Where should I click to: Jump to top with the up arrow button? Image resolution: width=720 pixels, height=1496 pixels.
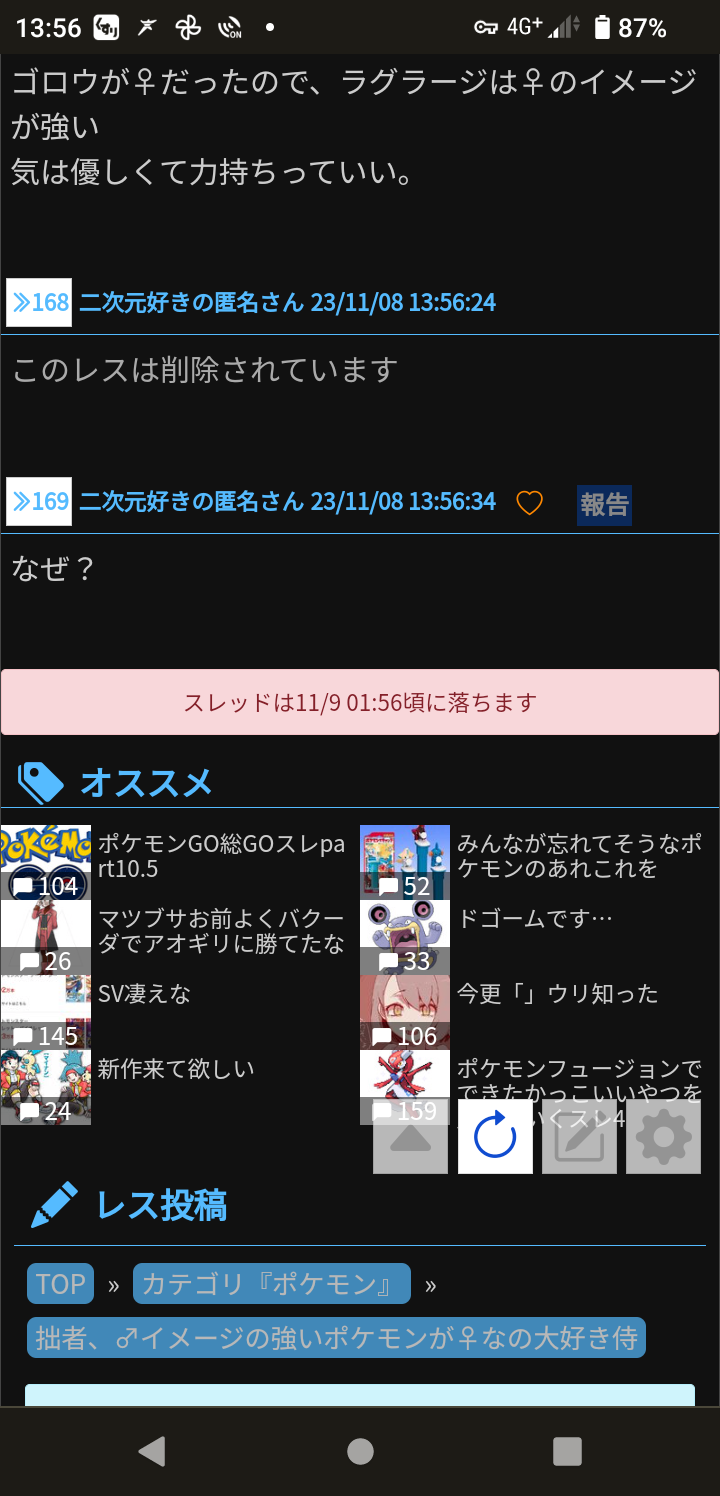(x=410, y=1137)
